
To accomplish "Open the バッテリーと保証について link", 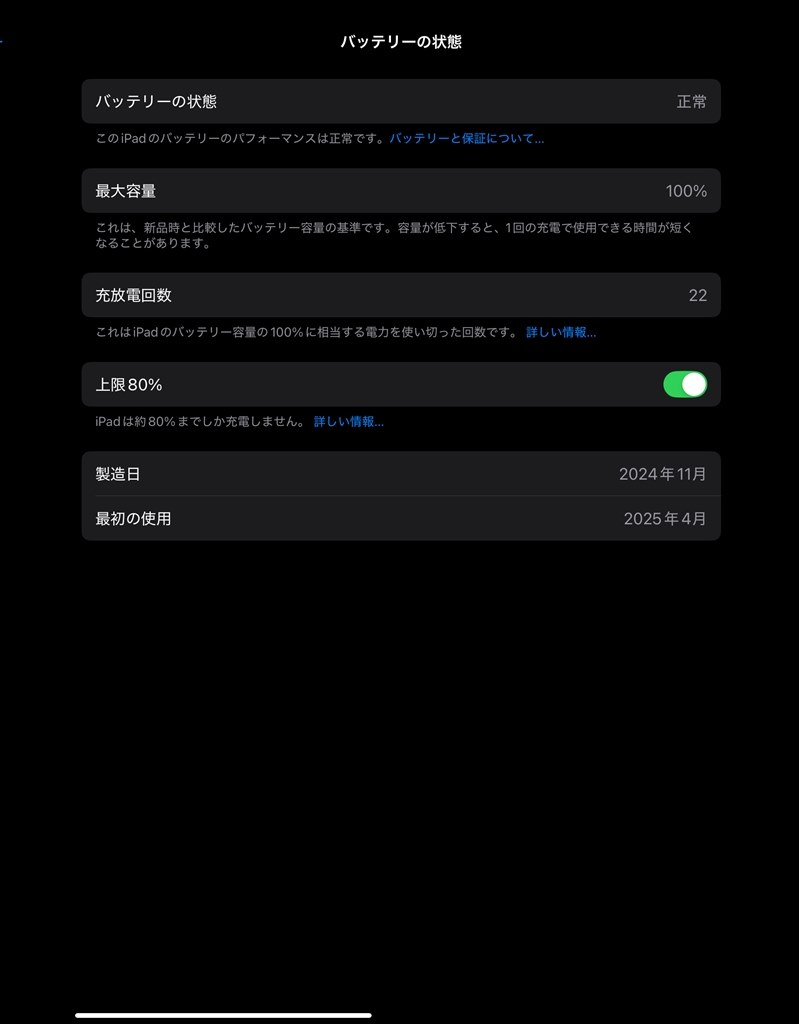I will point(468,138).
